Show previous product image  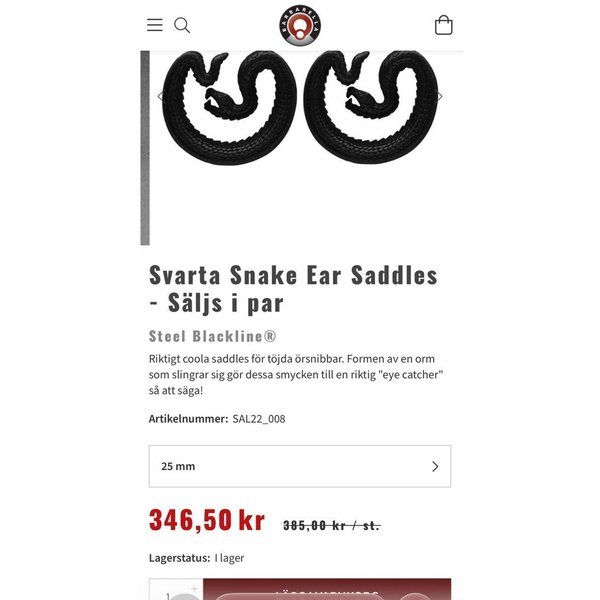pos(160,97)
